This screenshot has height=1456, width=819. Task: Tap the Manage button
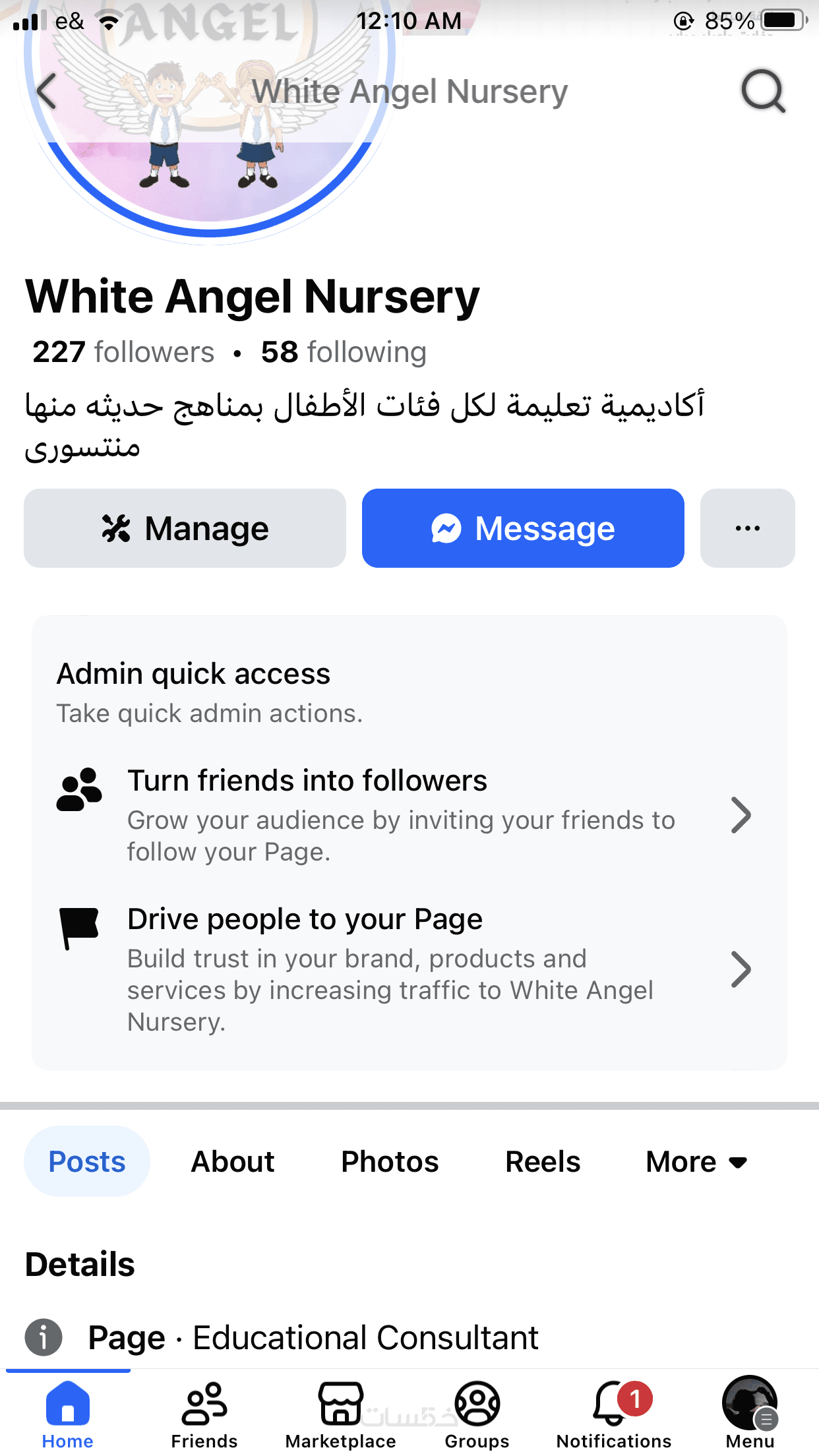click(x=185, y=528)
